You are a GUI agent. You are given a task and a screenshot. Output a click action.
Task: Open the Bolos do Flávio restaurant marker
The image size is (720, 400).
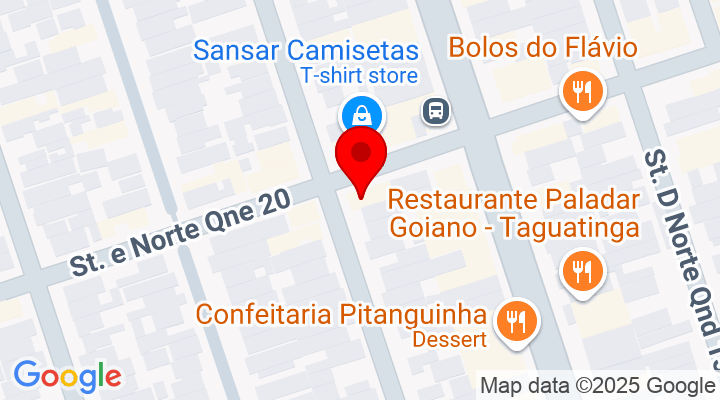(x=579, y=93)
